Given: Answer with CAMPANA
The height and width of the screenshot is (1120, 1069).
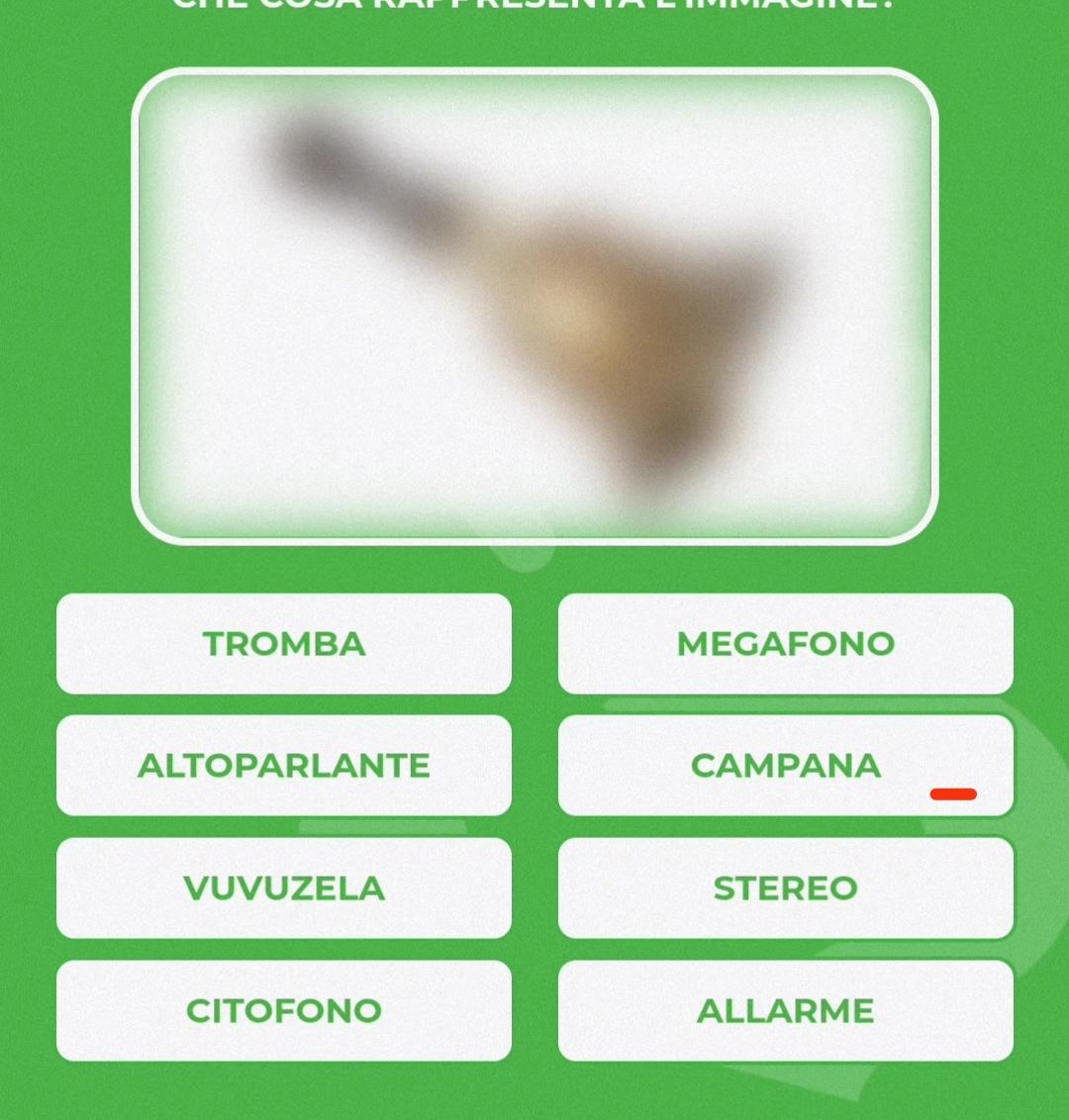Looking at the screenshot, I should tap(785, 766).
